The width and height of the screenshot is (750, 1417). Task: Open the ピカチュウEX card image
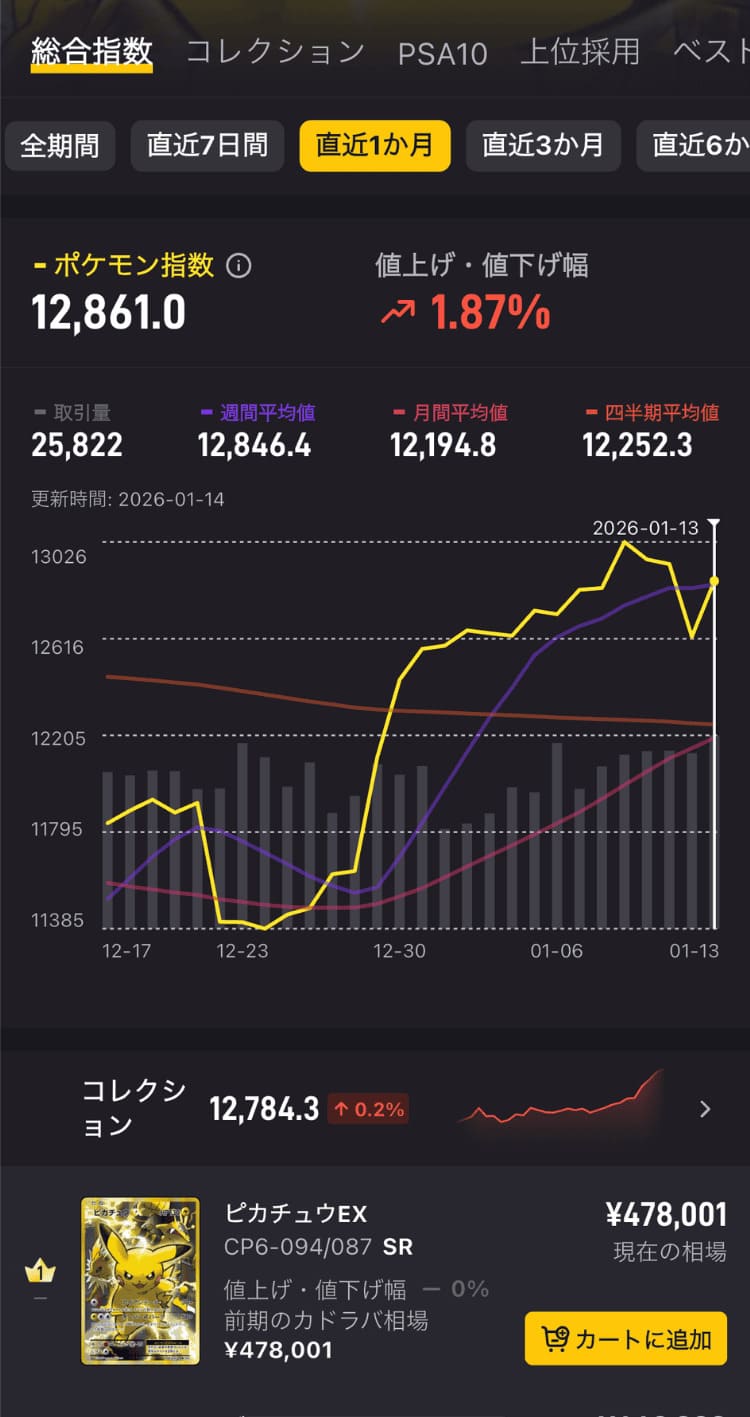point(140,1281)
